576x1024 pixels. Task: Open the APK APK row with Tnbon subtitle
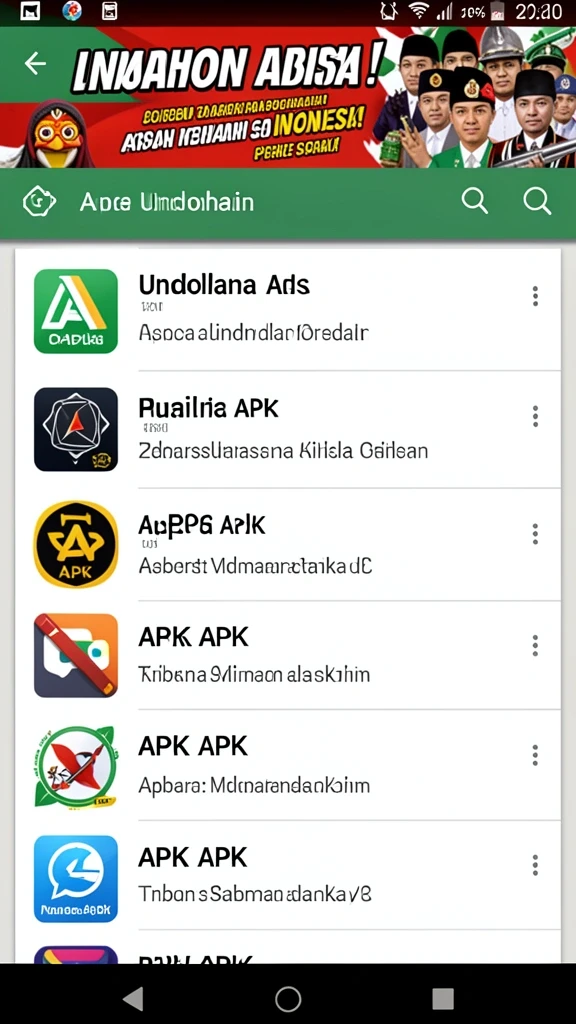(287, 875)
